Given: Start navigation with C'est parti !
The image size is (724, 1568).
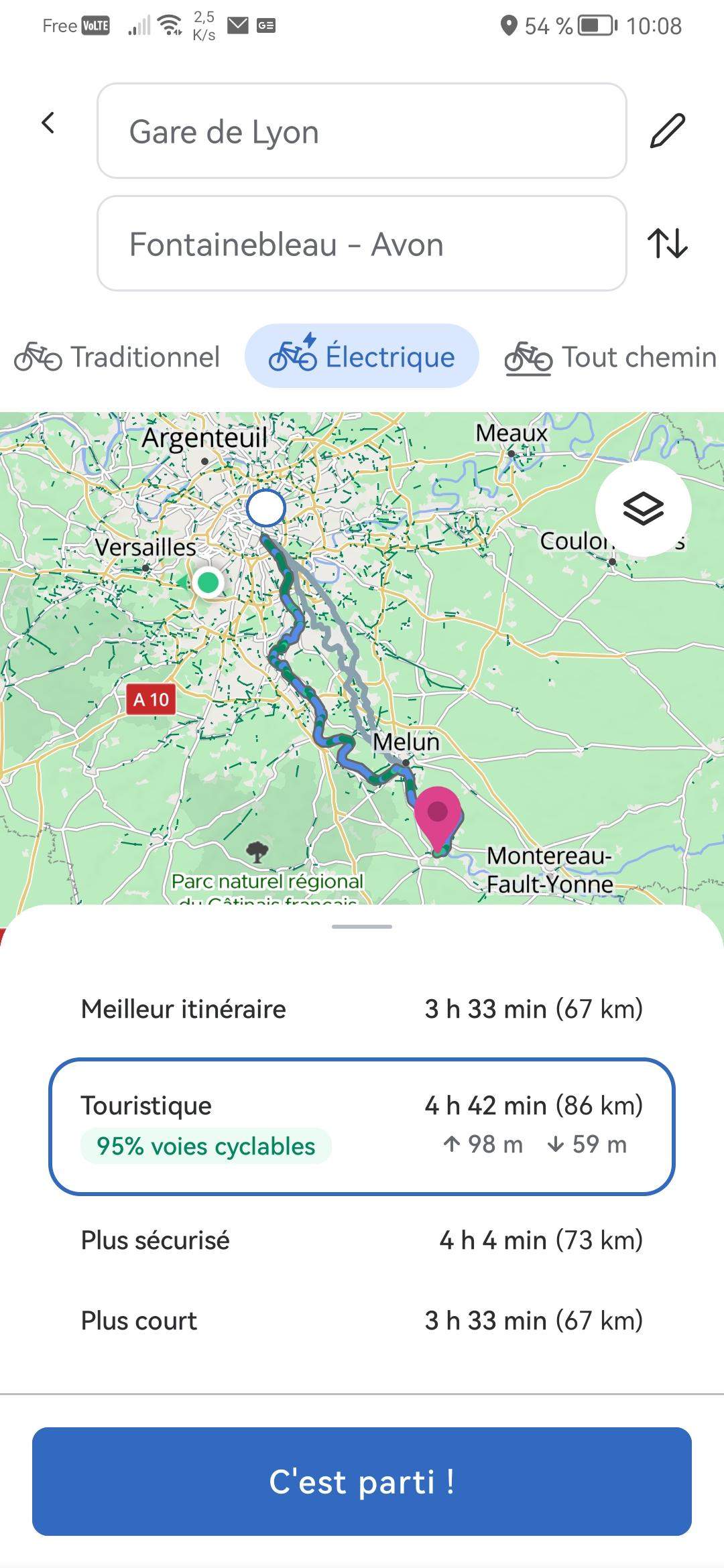Looking at the screenshot, I should pyautogui.click(x=362, y=1482).
